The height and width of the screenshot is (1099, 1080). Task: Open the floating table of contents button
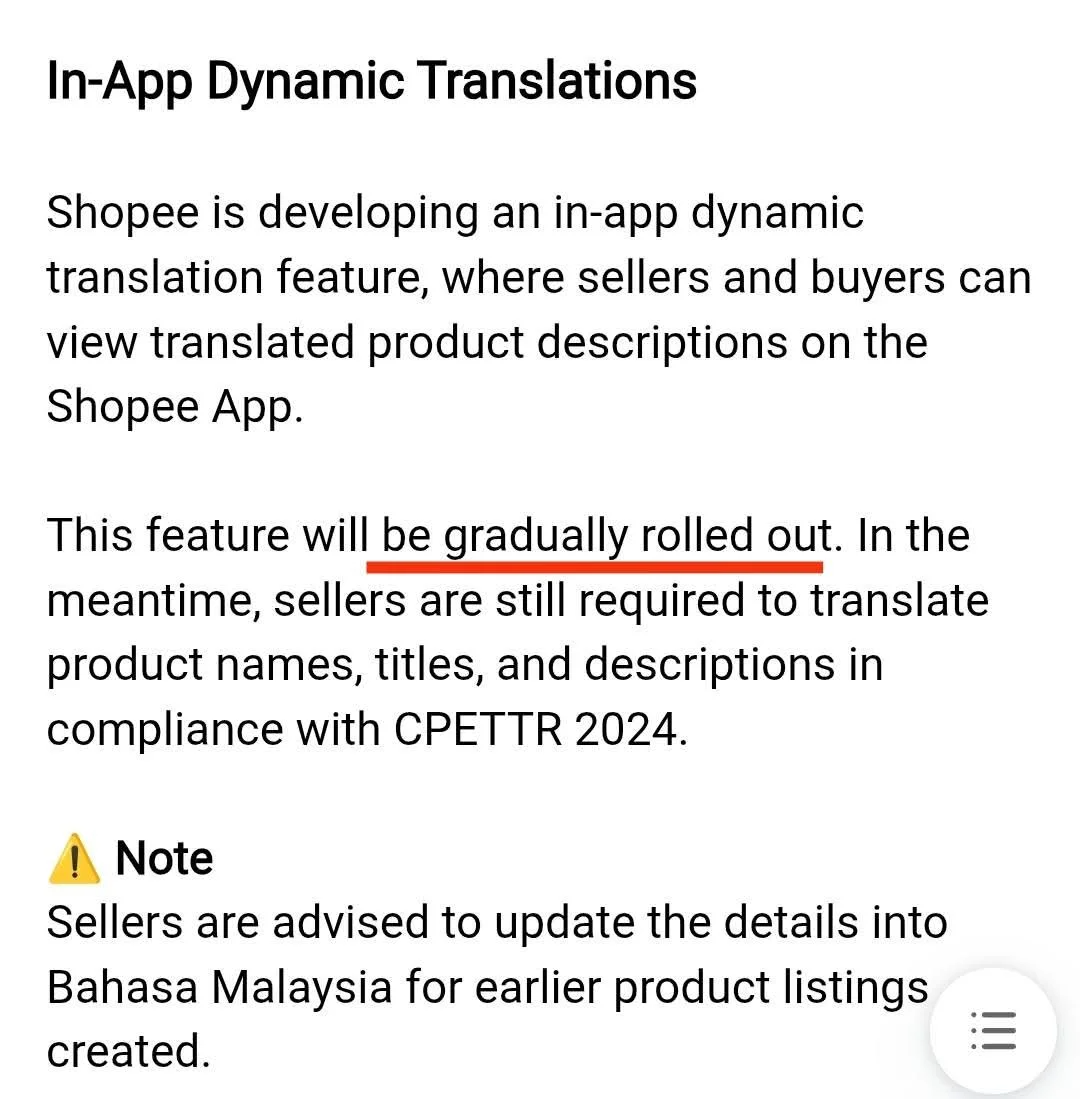pyautogui.click(x=993, y=1031)
